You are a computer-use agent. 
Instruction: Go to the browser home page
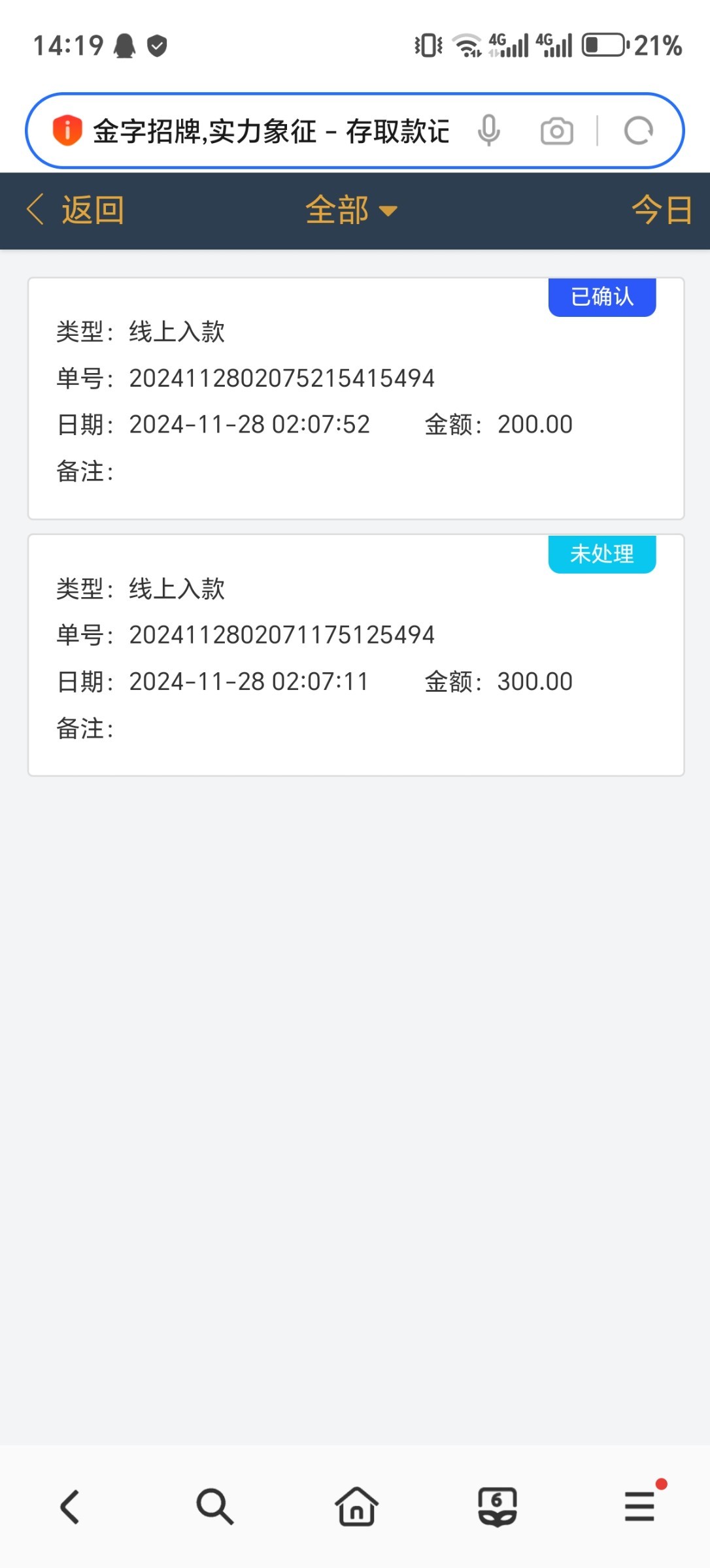[356, 1507]
